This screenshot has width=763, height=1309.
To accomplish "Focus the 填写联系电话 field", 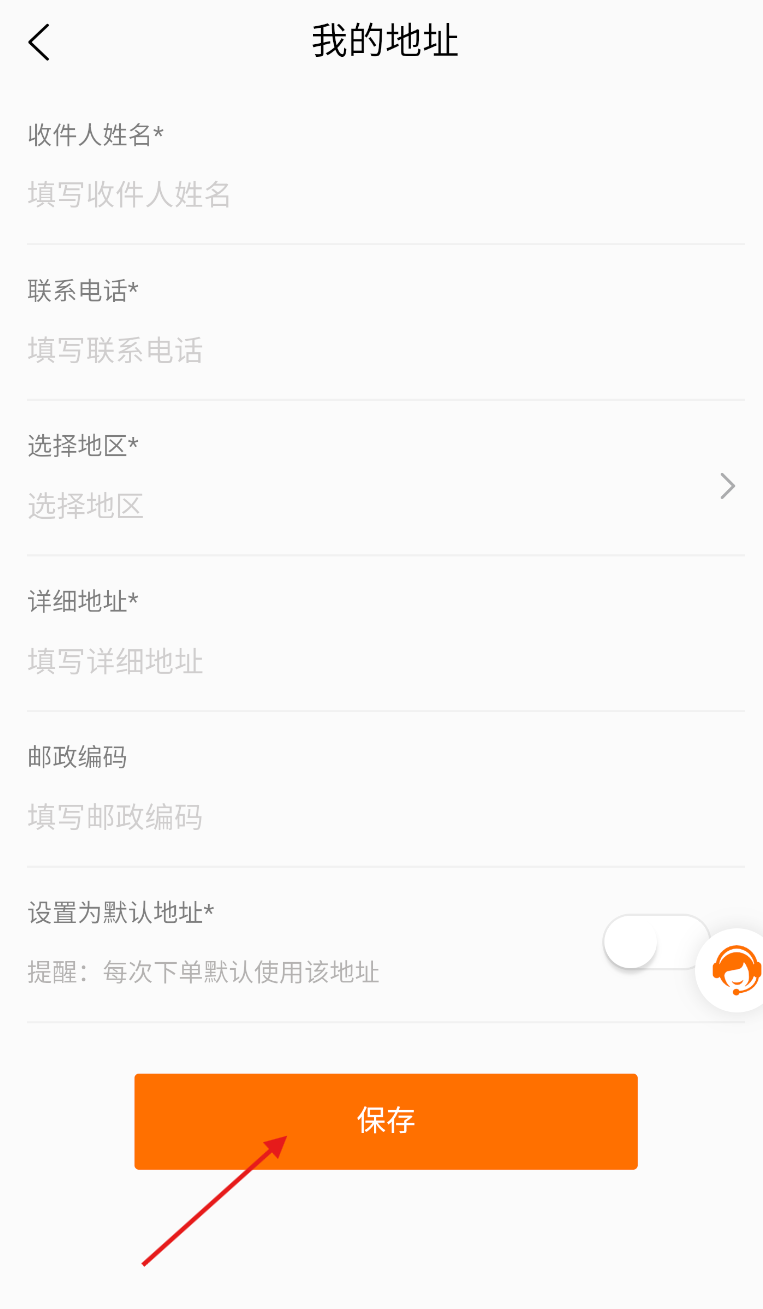I will 386,350.
